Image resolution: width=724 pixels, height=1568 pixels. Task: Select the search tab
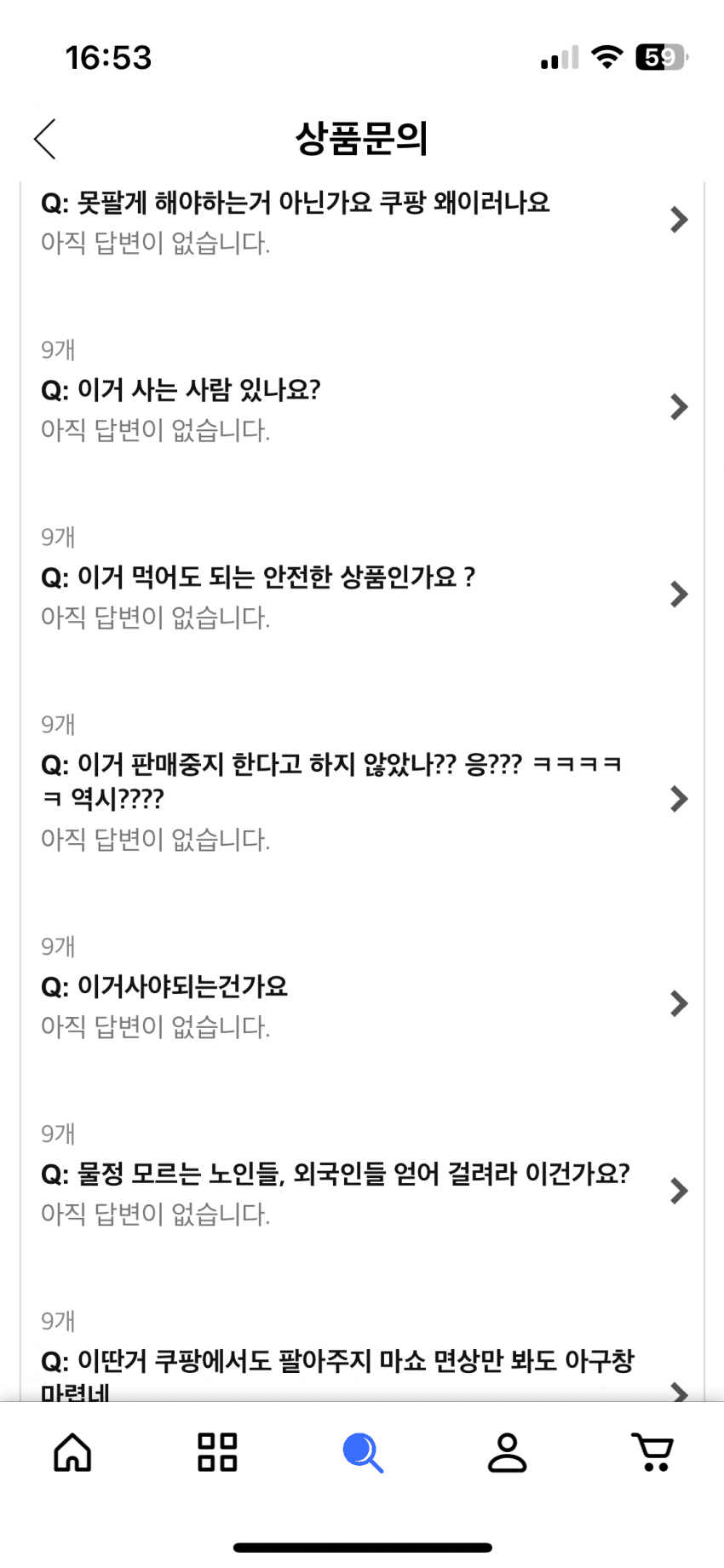(362, 1452)
